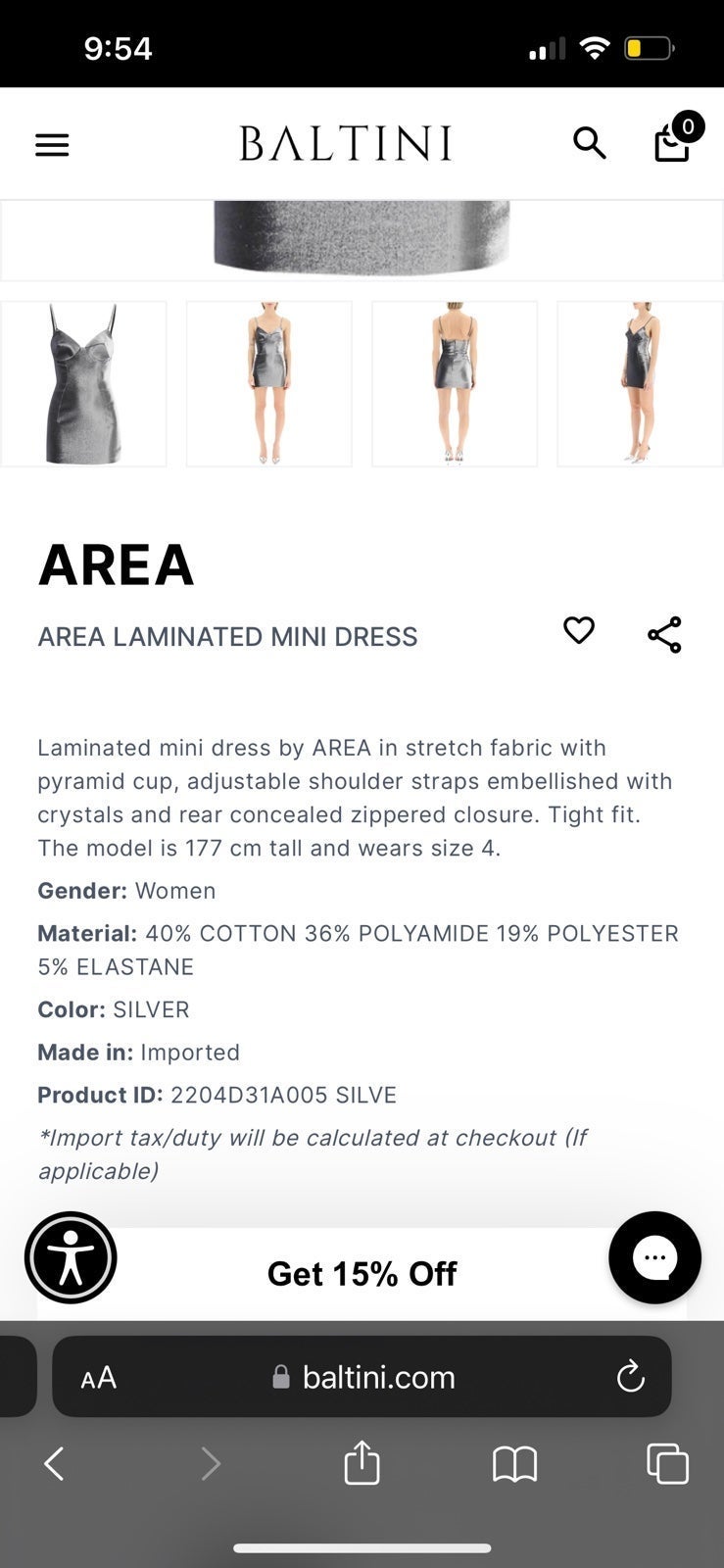Go back in Safari
The width and height of the screenshot is (724, 1568).
55,1464
